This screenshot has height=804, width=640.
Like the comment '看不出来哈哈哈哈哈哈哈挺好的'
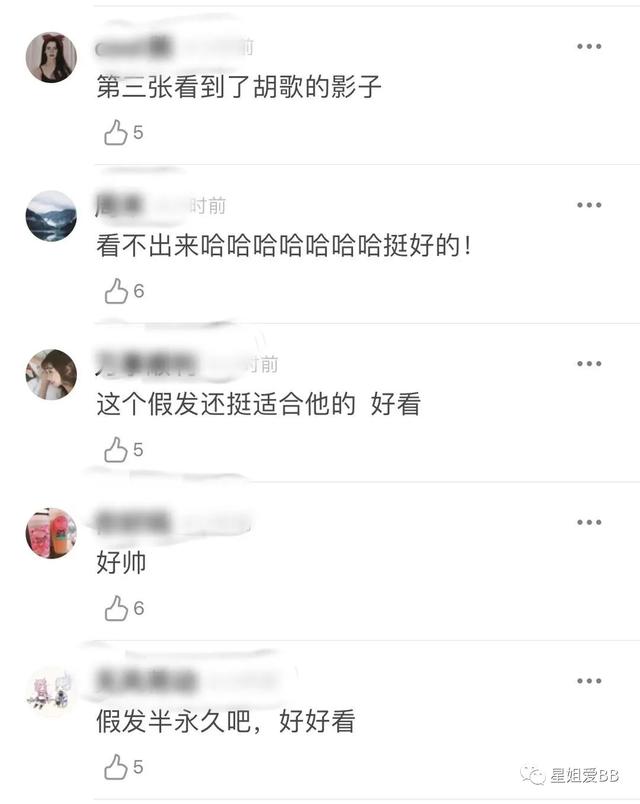(x=116, y=291)
